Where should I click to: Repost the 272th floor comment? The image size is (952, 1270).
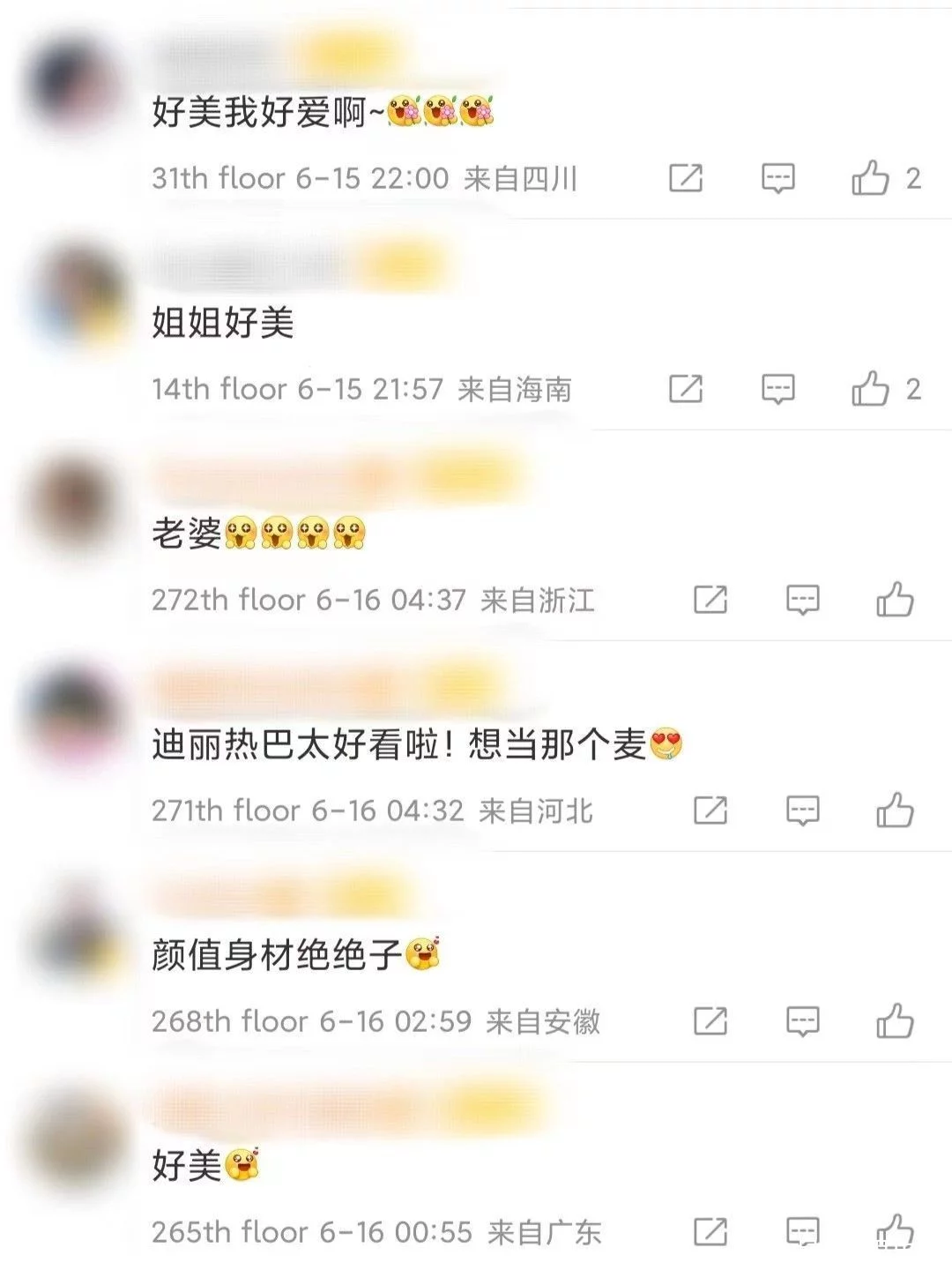pyautogui.click(x=710, y=600)
